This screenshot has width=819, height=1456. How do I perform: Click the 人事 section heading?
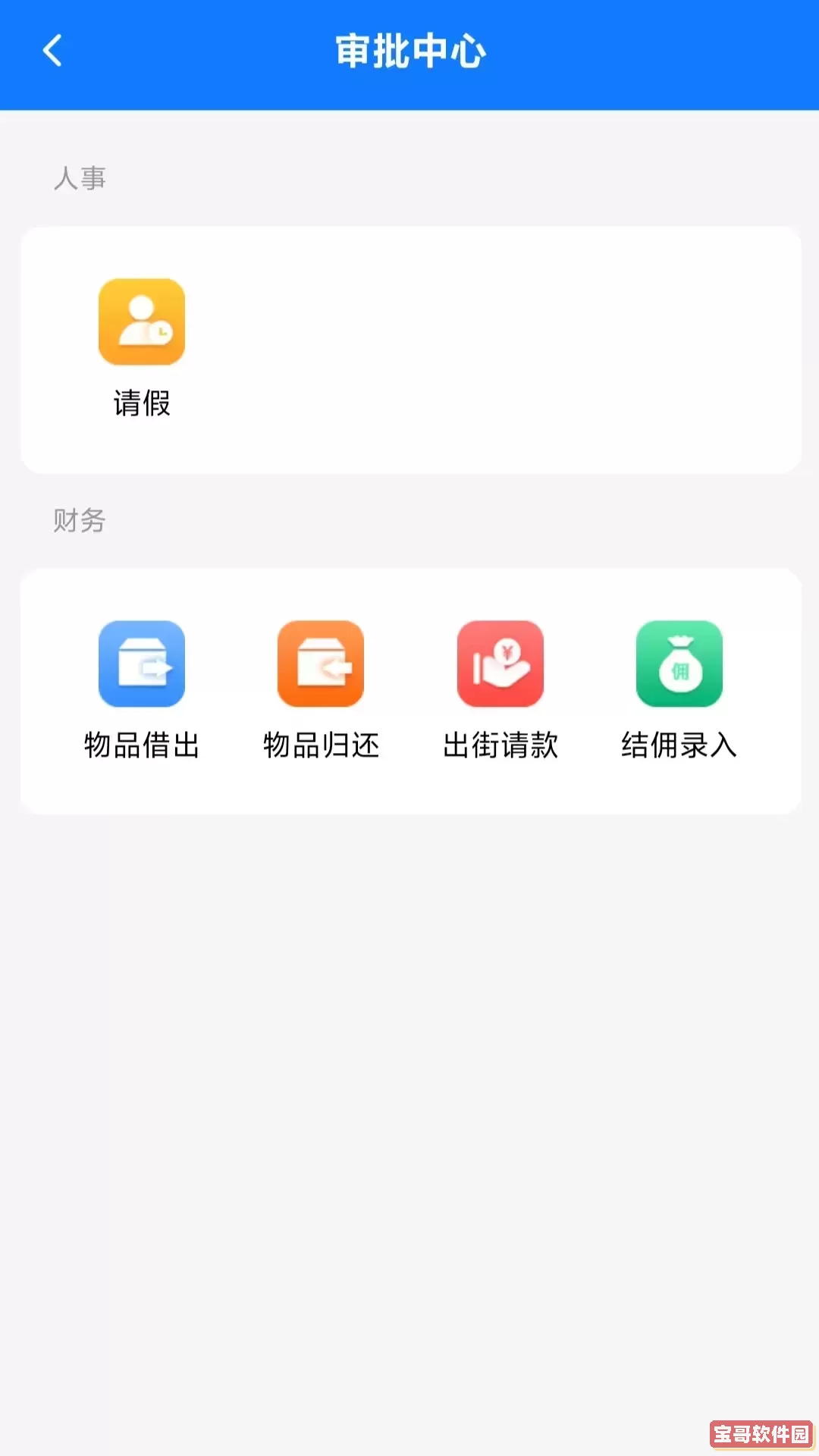[79, 179]
